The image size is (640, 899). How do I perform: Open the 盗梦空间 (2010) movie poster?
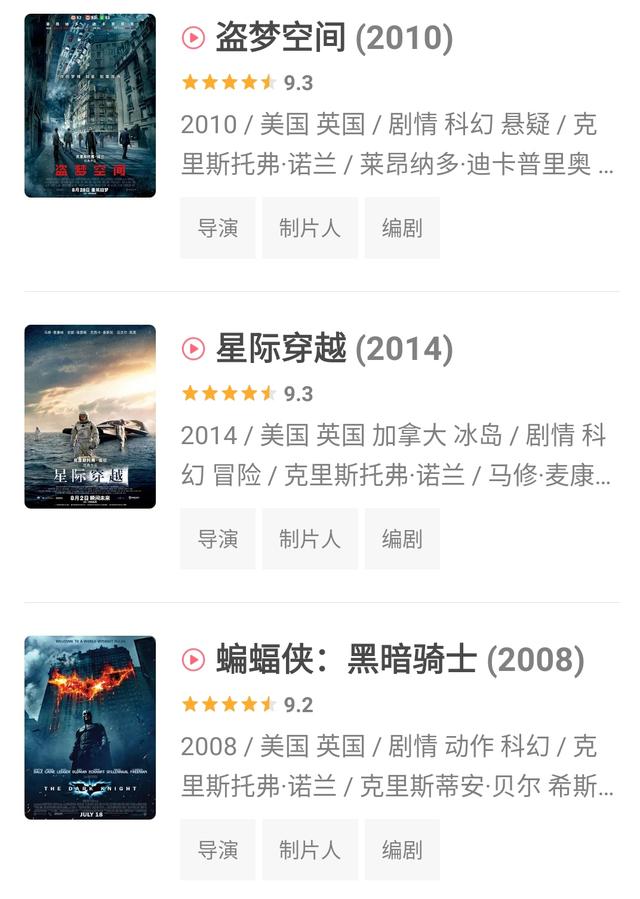[90, 105]
